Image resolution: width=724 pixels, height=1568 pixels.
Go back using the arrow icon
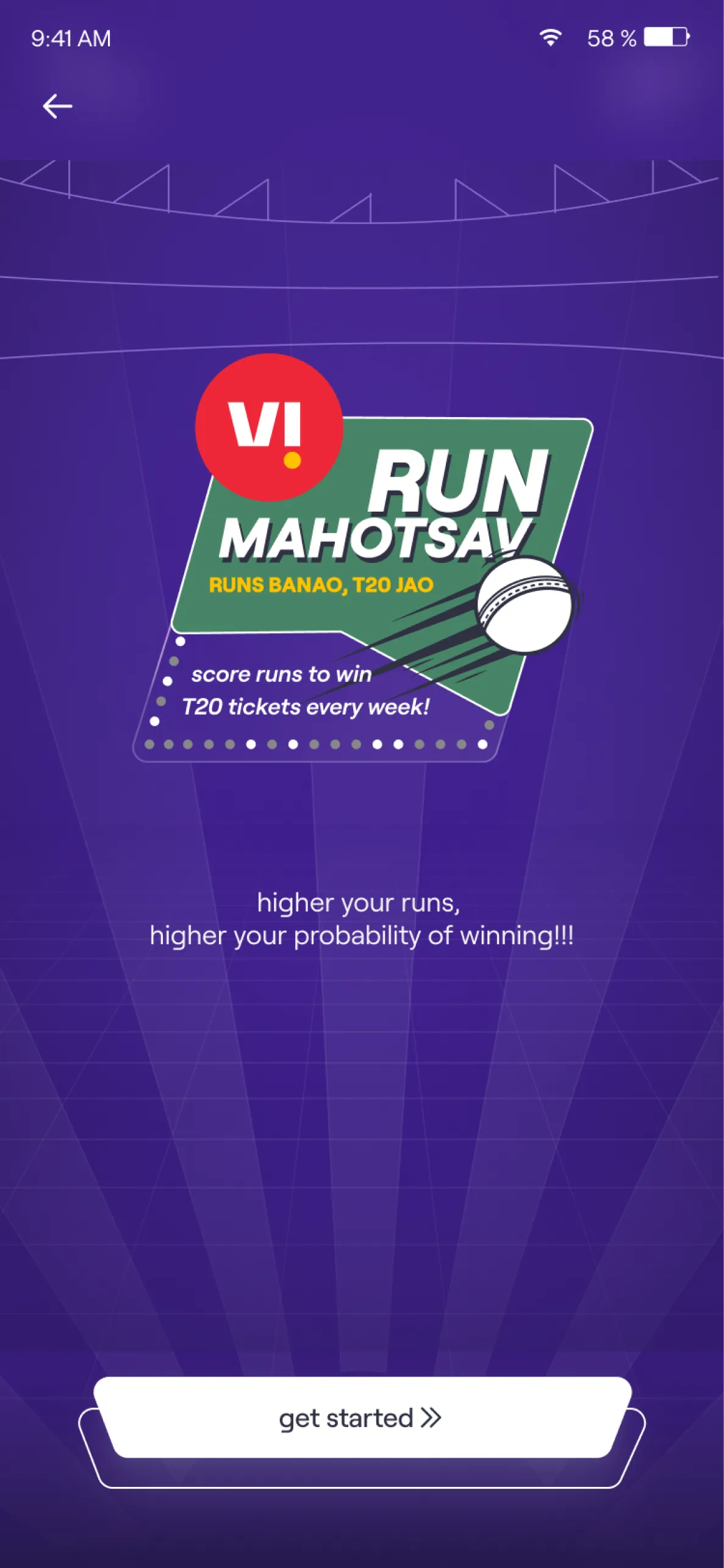pos(57,106)
